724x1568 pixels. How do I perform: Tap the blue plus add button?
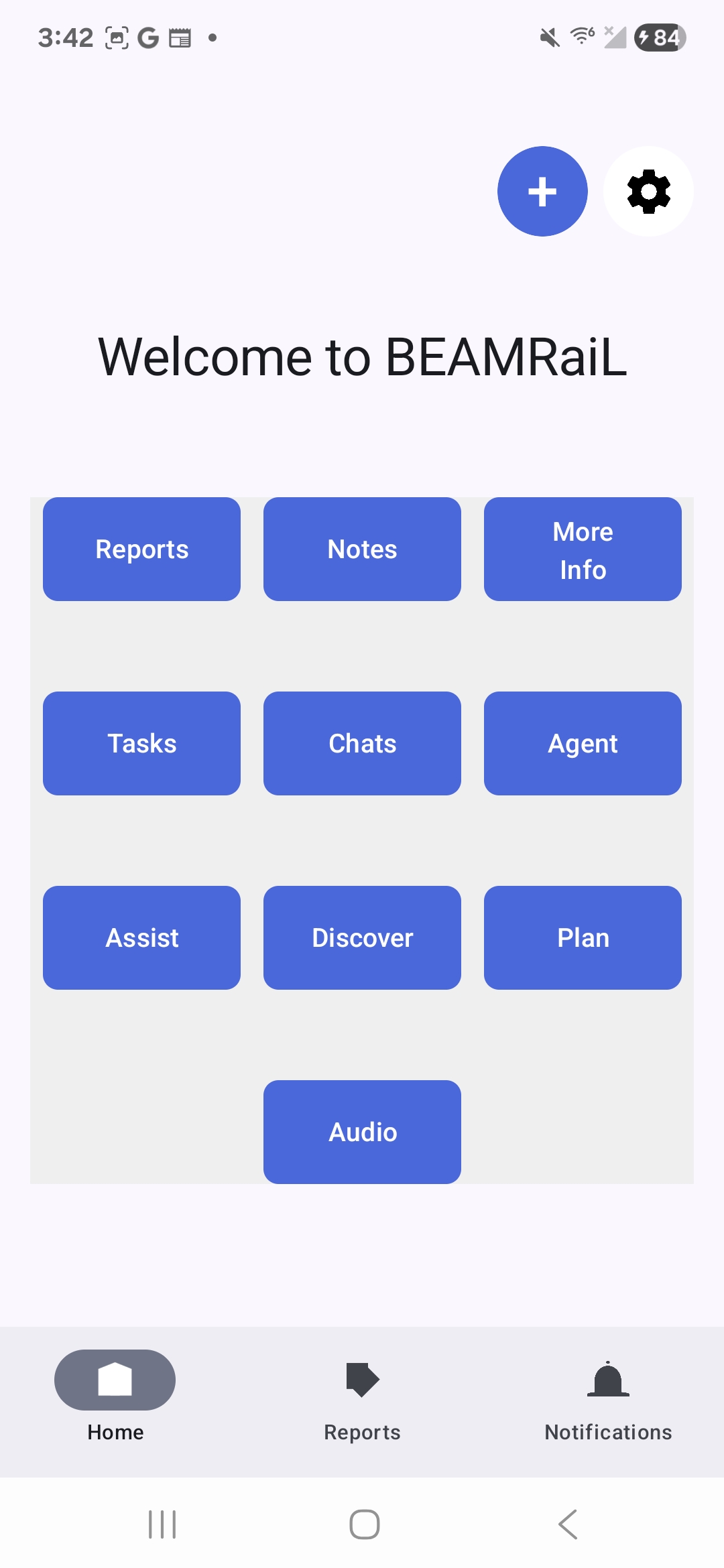[542, 192]
